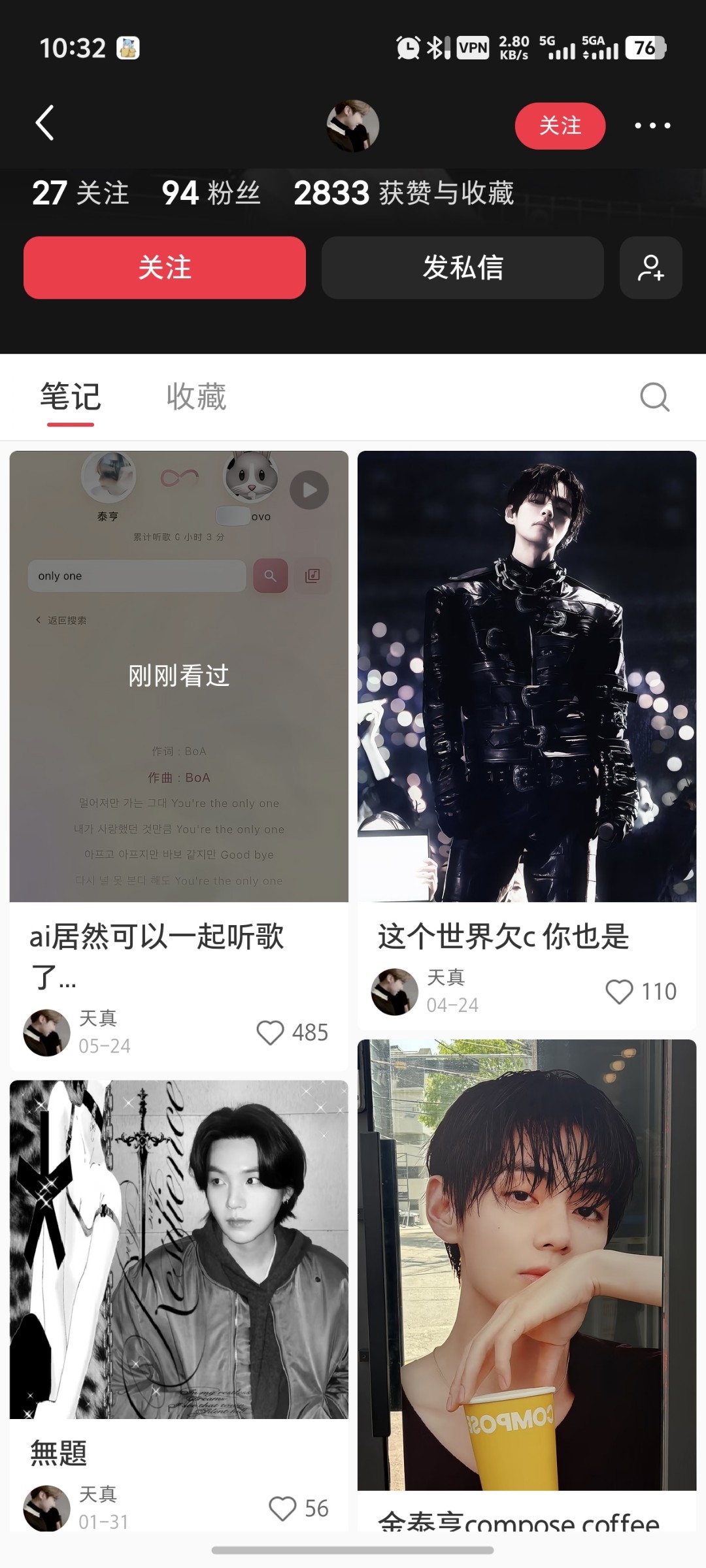This screenshot has height=1568, width=706.
Task: Search this user's notes
Action: click(654, 397)
